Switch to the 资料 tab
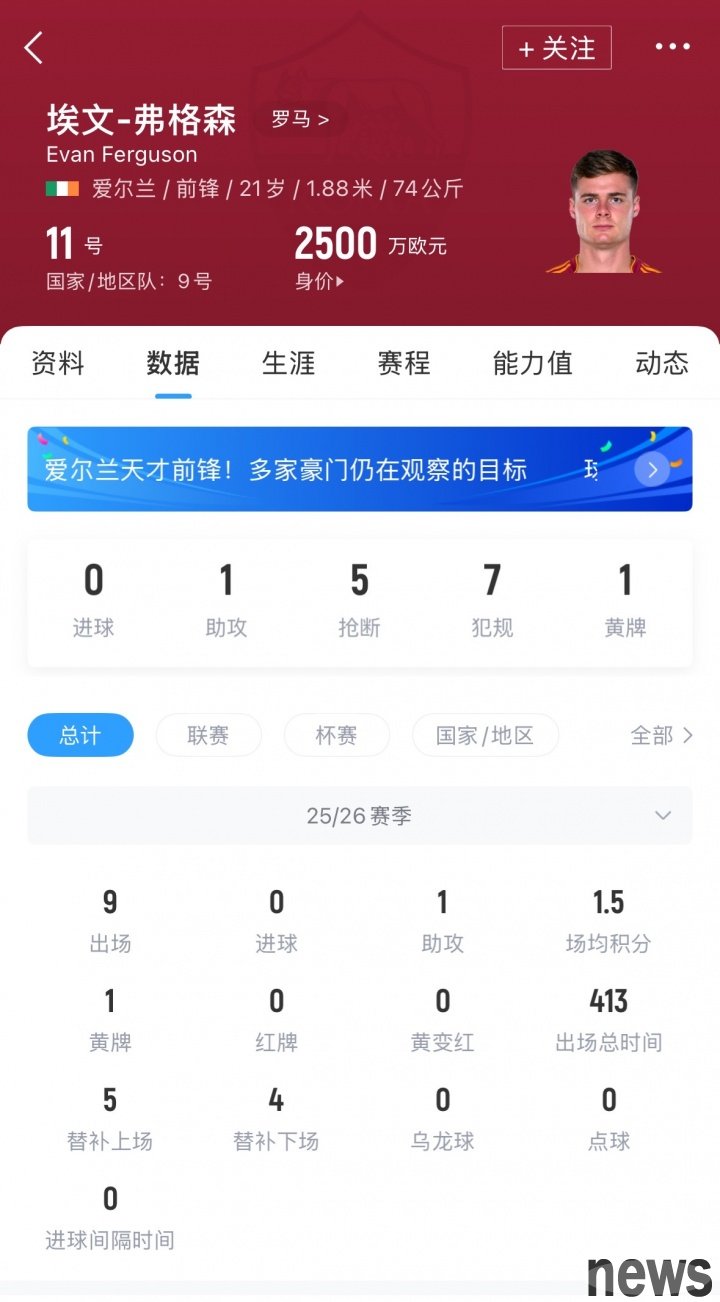Viewport: 720px width, 1302px height. tap(58, 363)
